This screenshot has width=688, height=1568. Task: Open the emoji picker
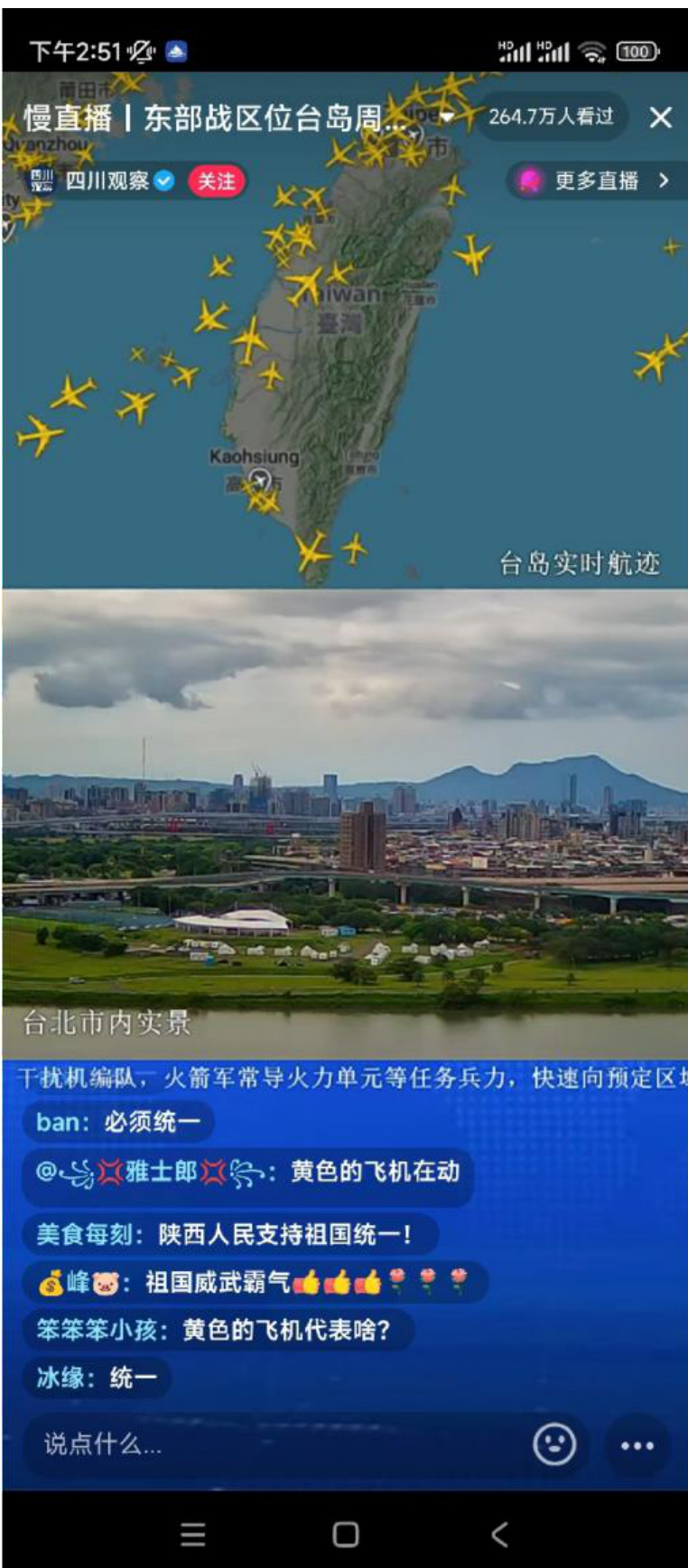tap(554, 1444)
